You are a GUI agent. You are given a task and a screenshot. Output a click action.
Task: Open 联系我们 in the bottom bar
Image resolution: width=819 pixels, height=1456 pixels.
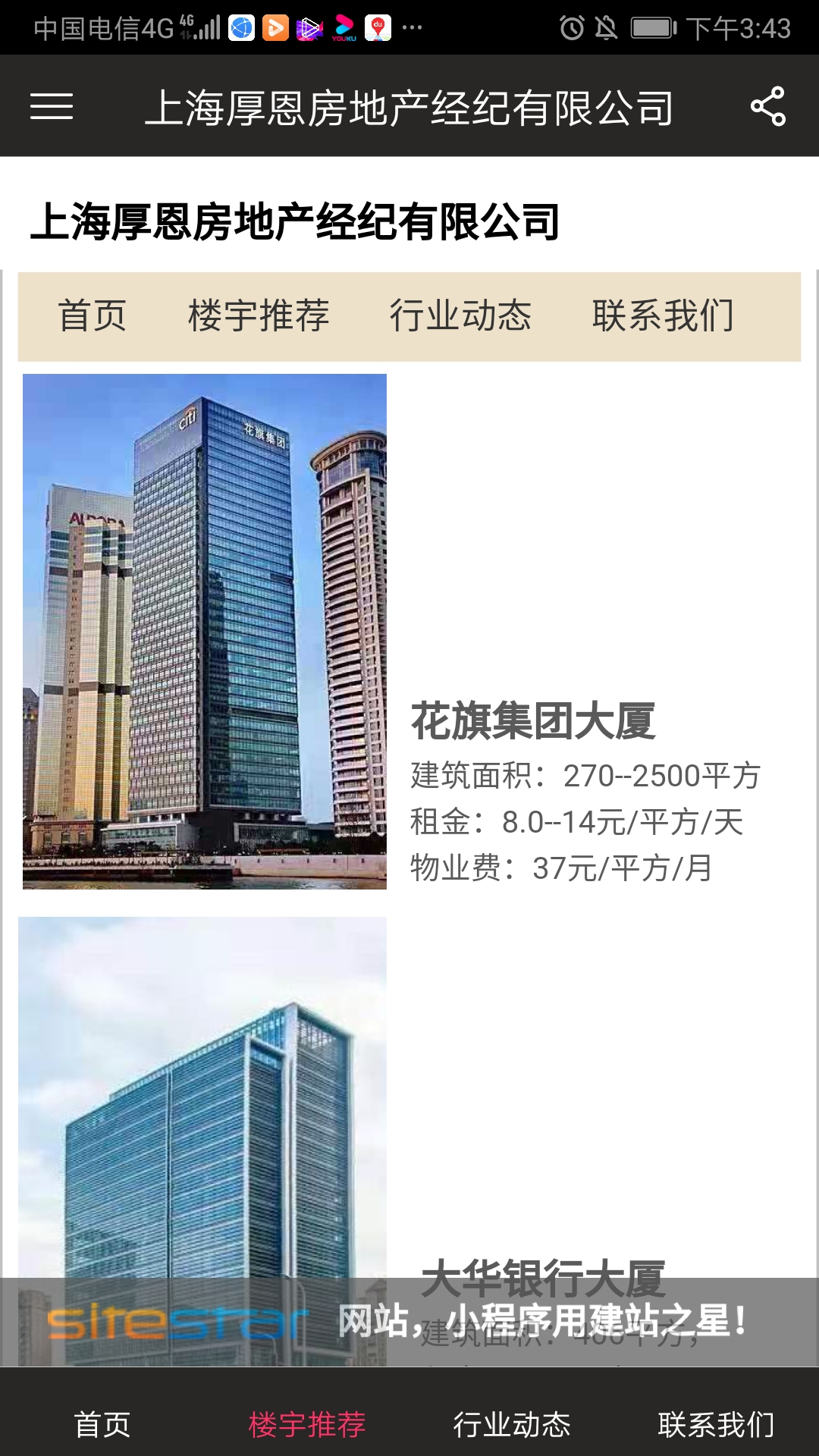click(717, 1424)
